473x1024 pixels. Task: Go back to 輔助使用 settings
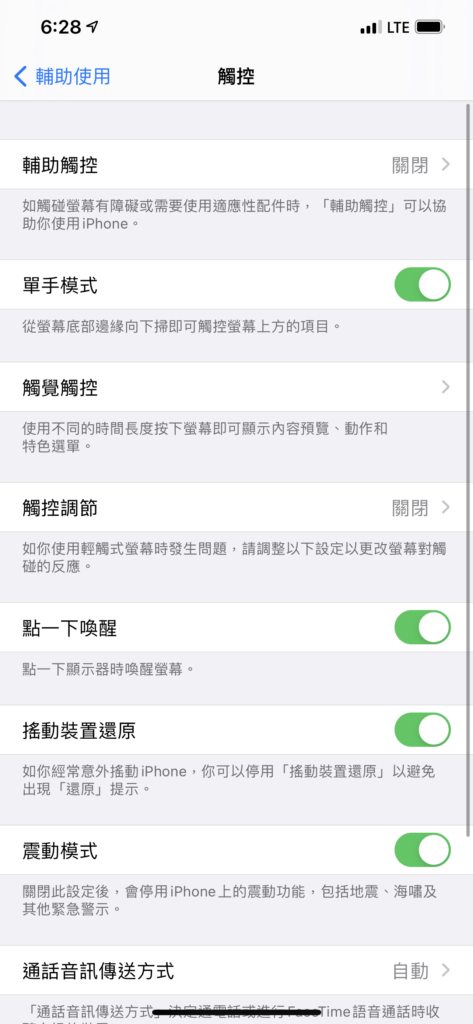point(62,76)
